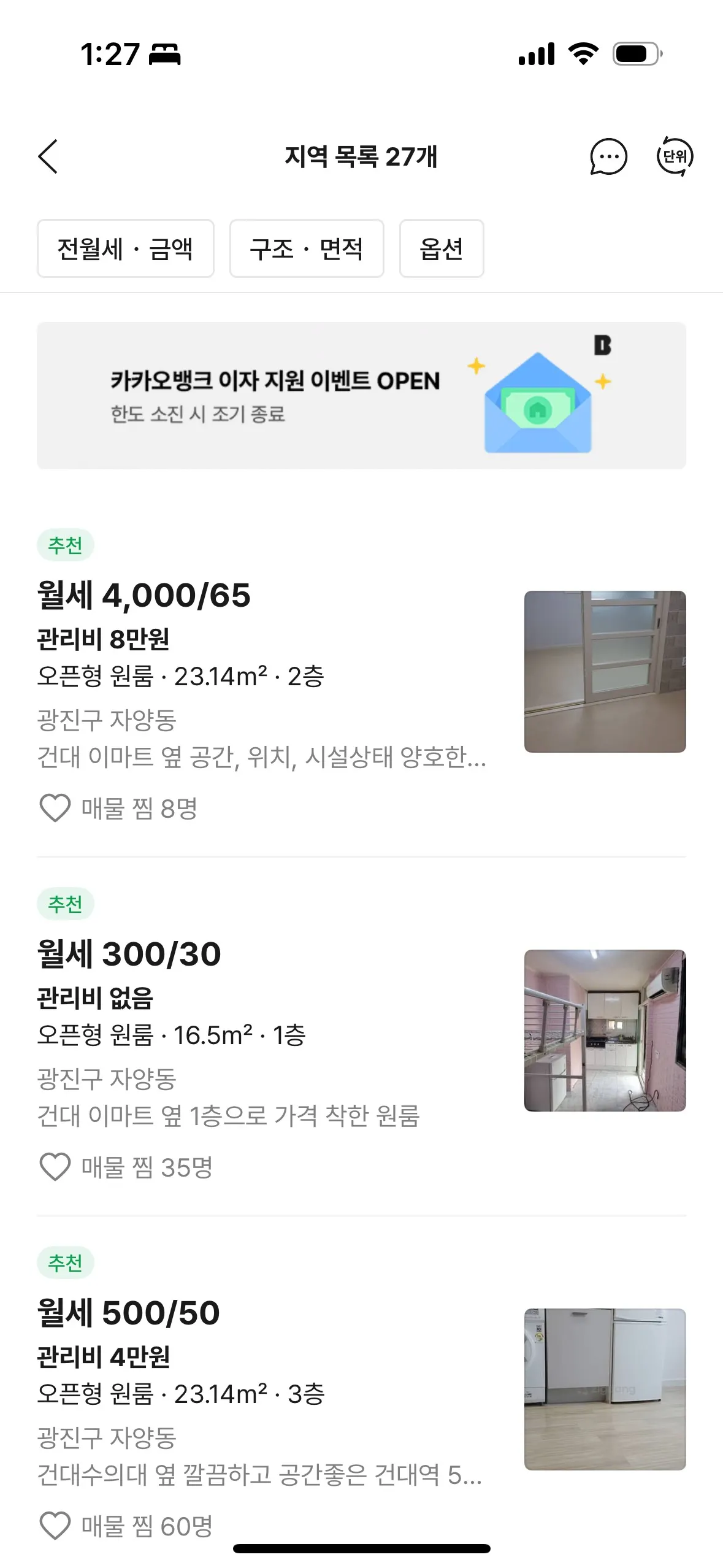Open the 구조 · 면적 filter

click(x=307, y=248)
